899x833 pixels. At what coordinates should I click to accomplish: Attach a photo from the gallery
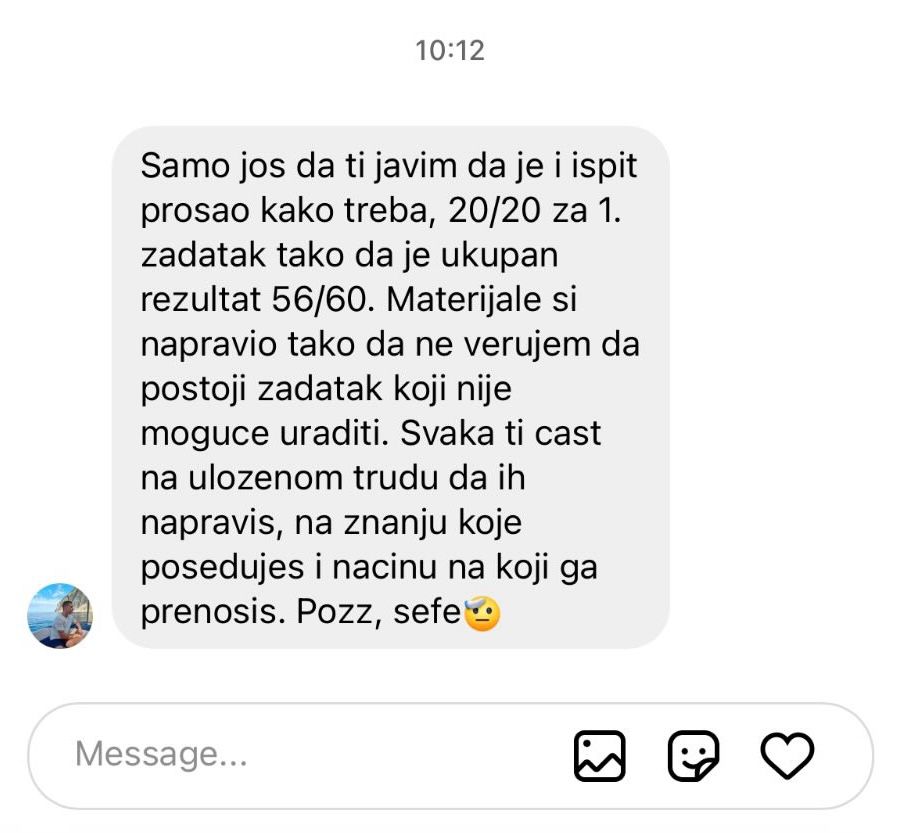(599, 755)
